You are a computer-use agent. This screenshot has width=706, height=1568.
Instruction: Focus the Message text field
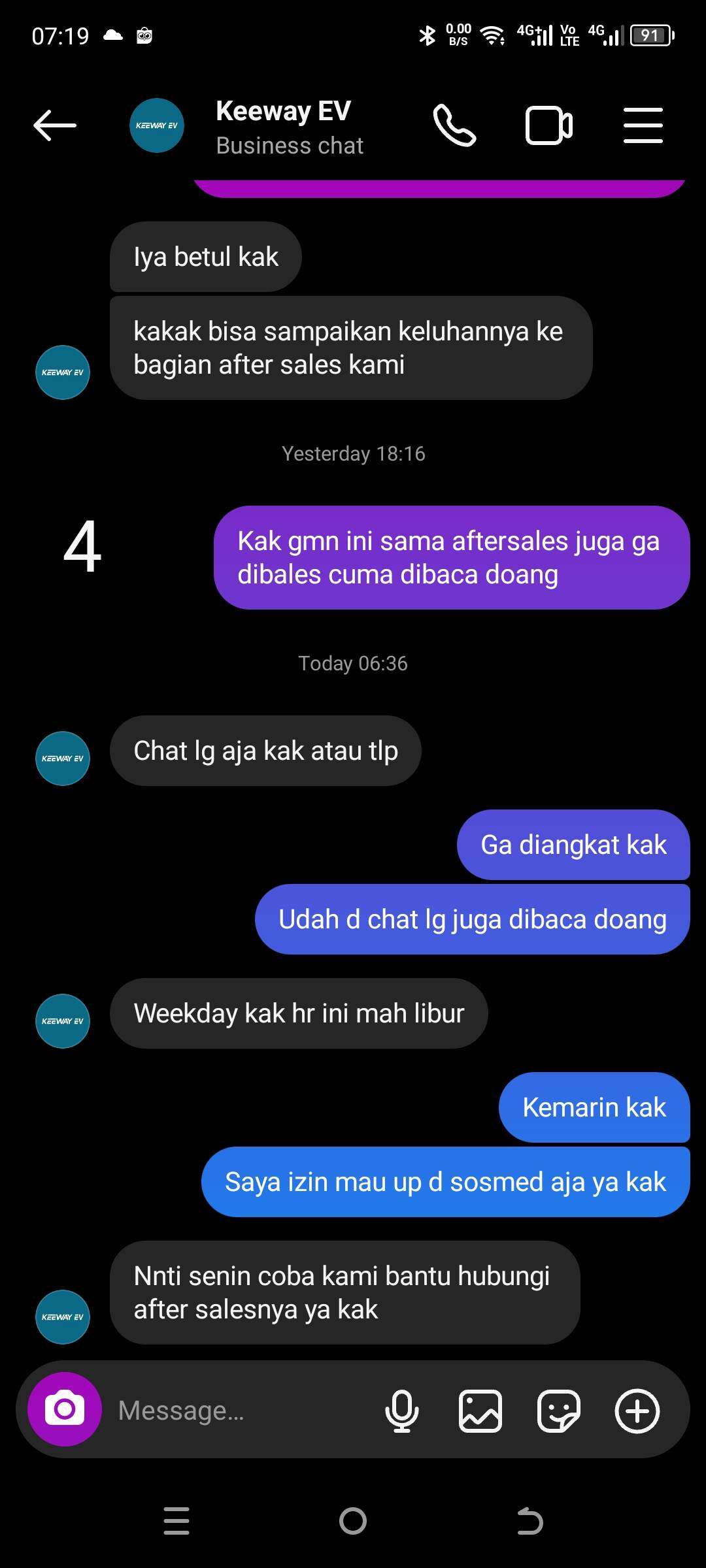pos(242,1411)
